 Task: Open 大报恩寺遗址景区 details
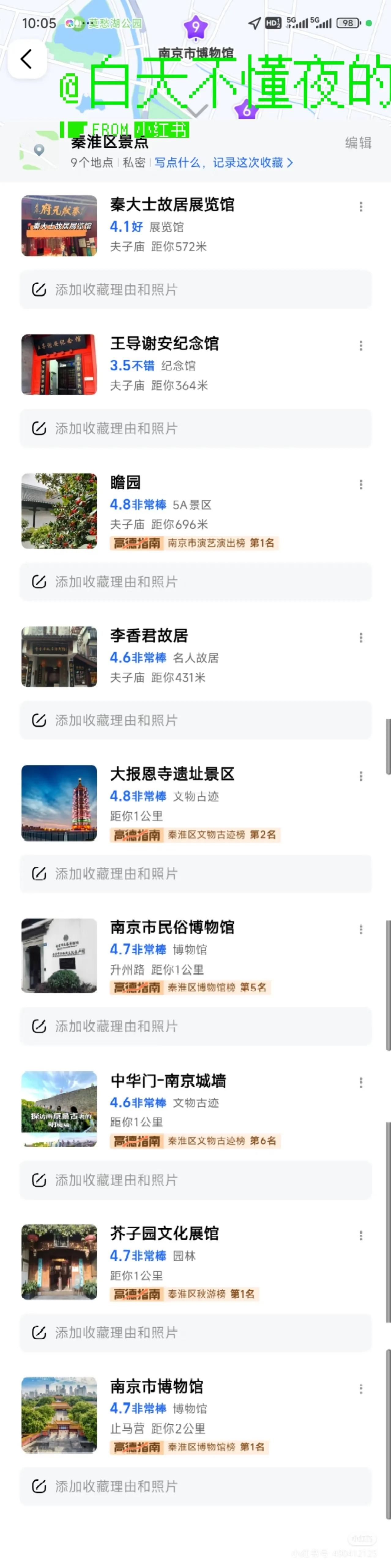[x=172, y=774]
